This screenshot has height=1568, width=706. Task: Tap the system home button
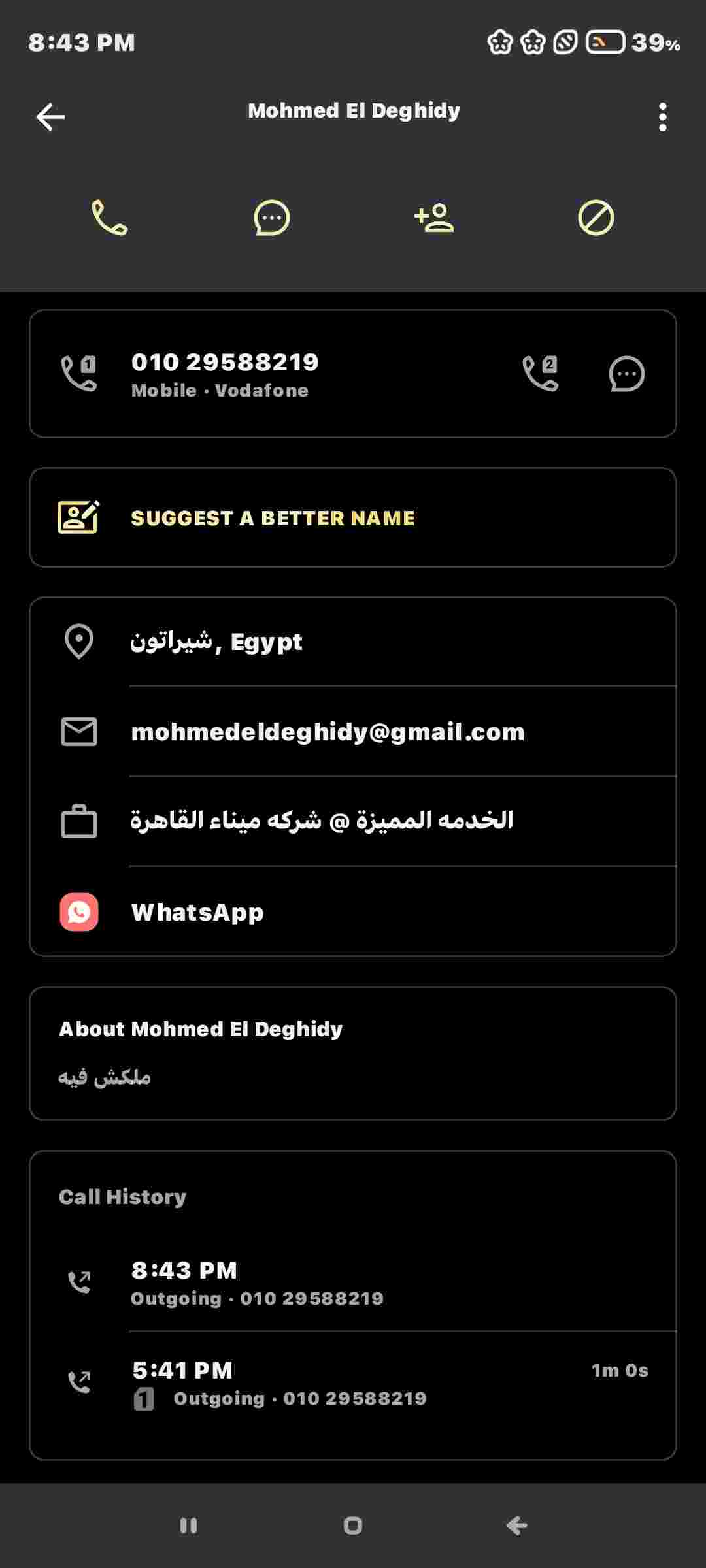click(x=353, y=1526)
